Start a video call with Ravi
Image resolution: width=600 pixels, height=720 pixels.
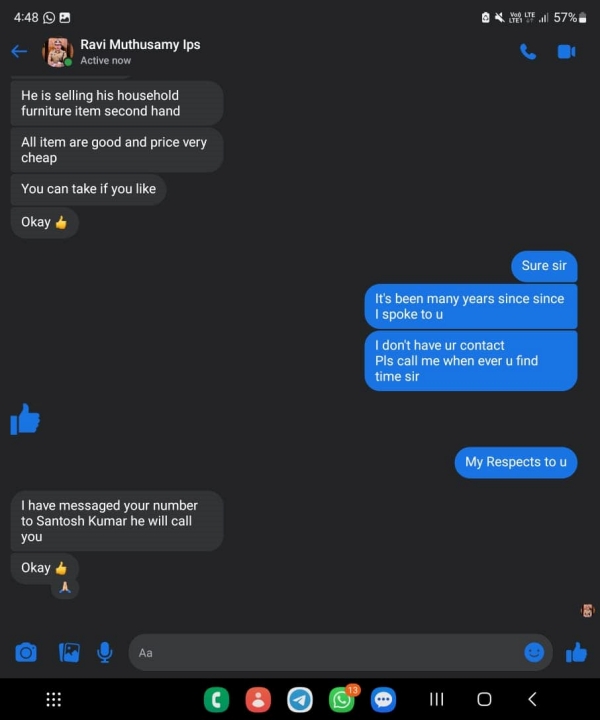tap(567, 52)
